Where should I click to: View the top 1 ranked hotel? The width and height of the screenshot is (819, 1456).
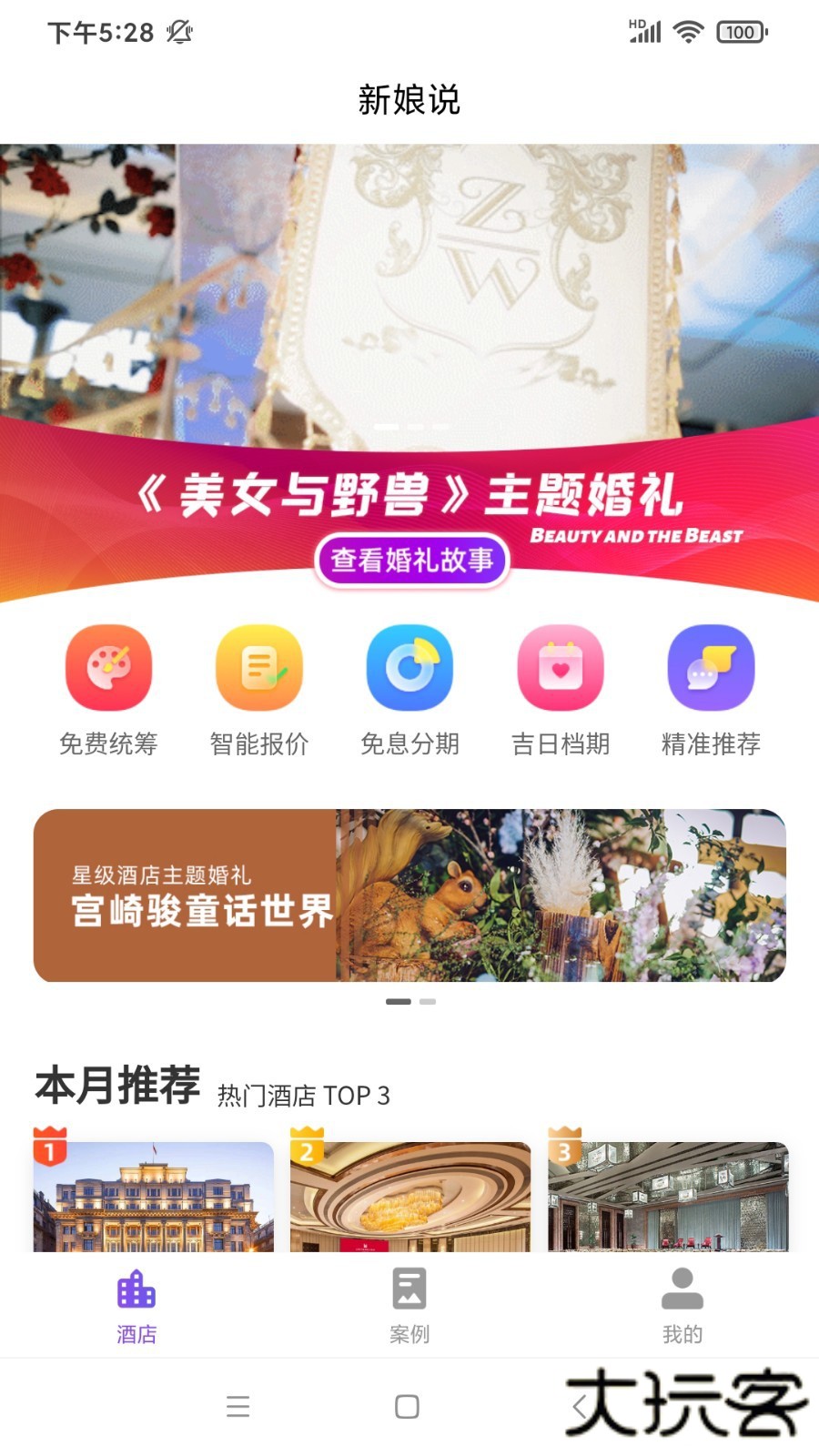coord(154,1197)
